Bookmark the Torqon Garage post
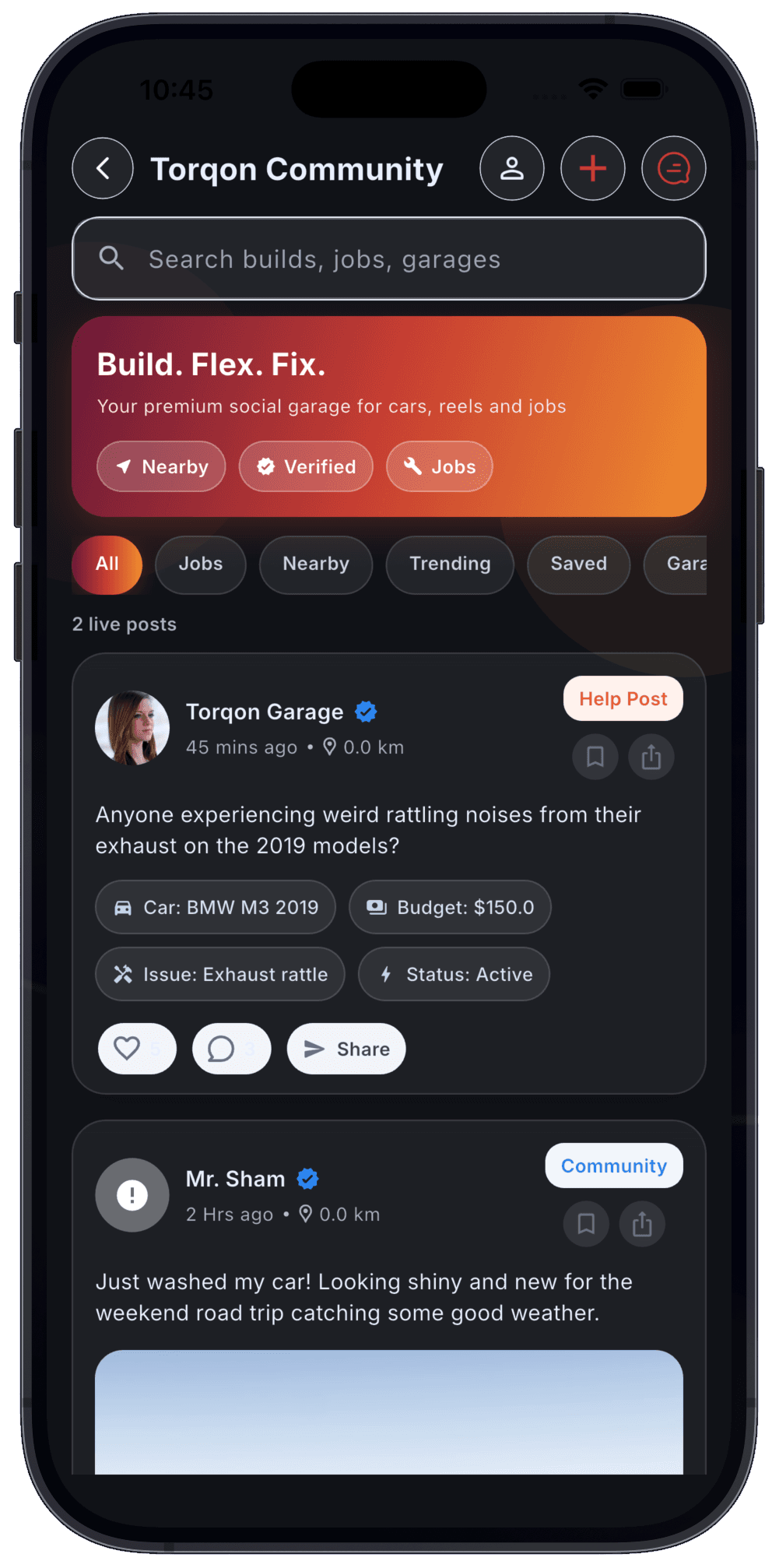This screenshot has height=1568, width=772. click(x=595, y=757)
